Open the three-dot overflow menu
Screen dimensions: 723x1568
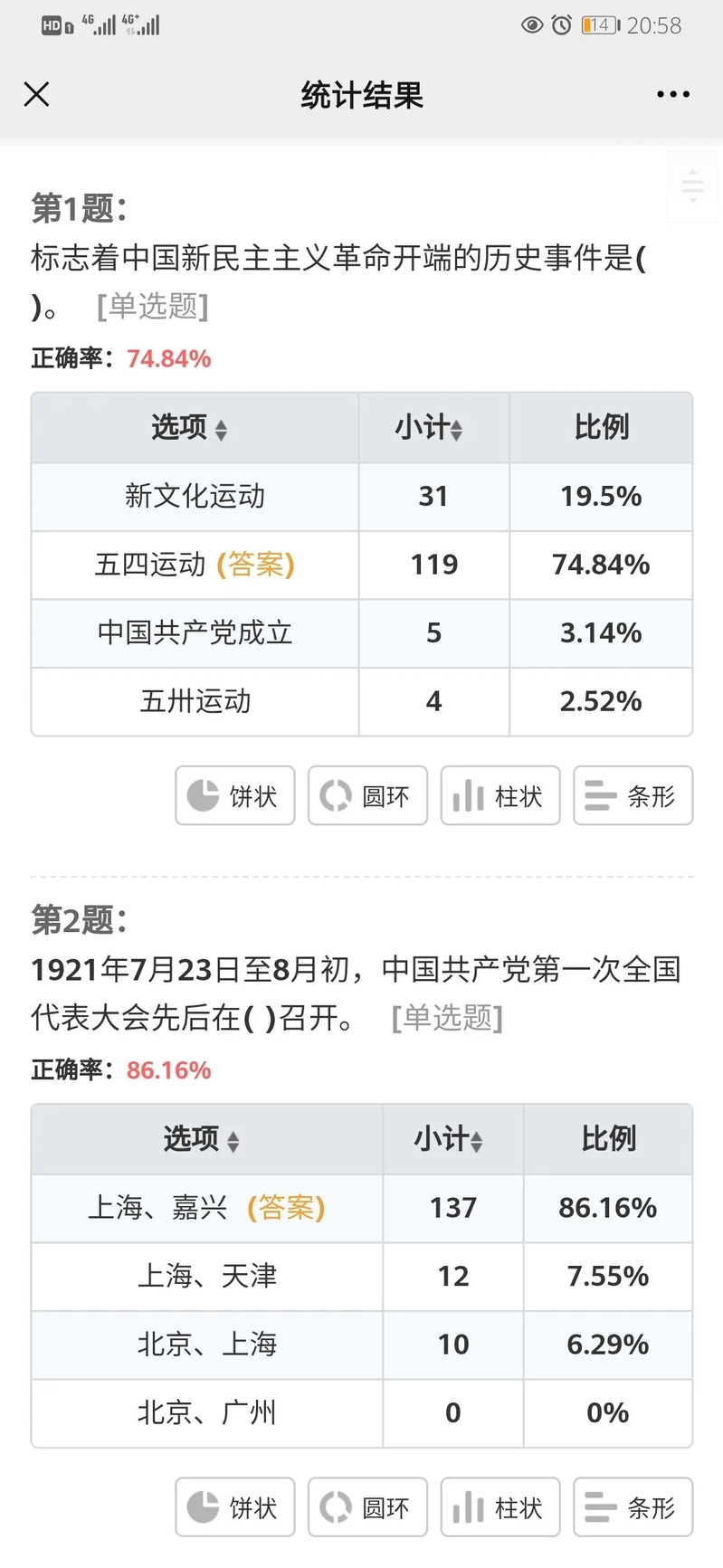pyautogui.click(x=673, y=94)
